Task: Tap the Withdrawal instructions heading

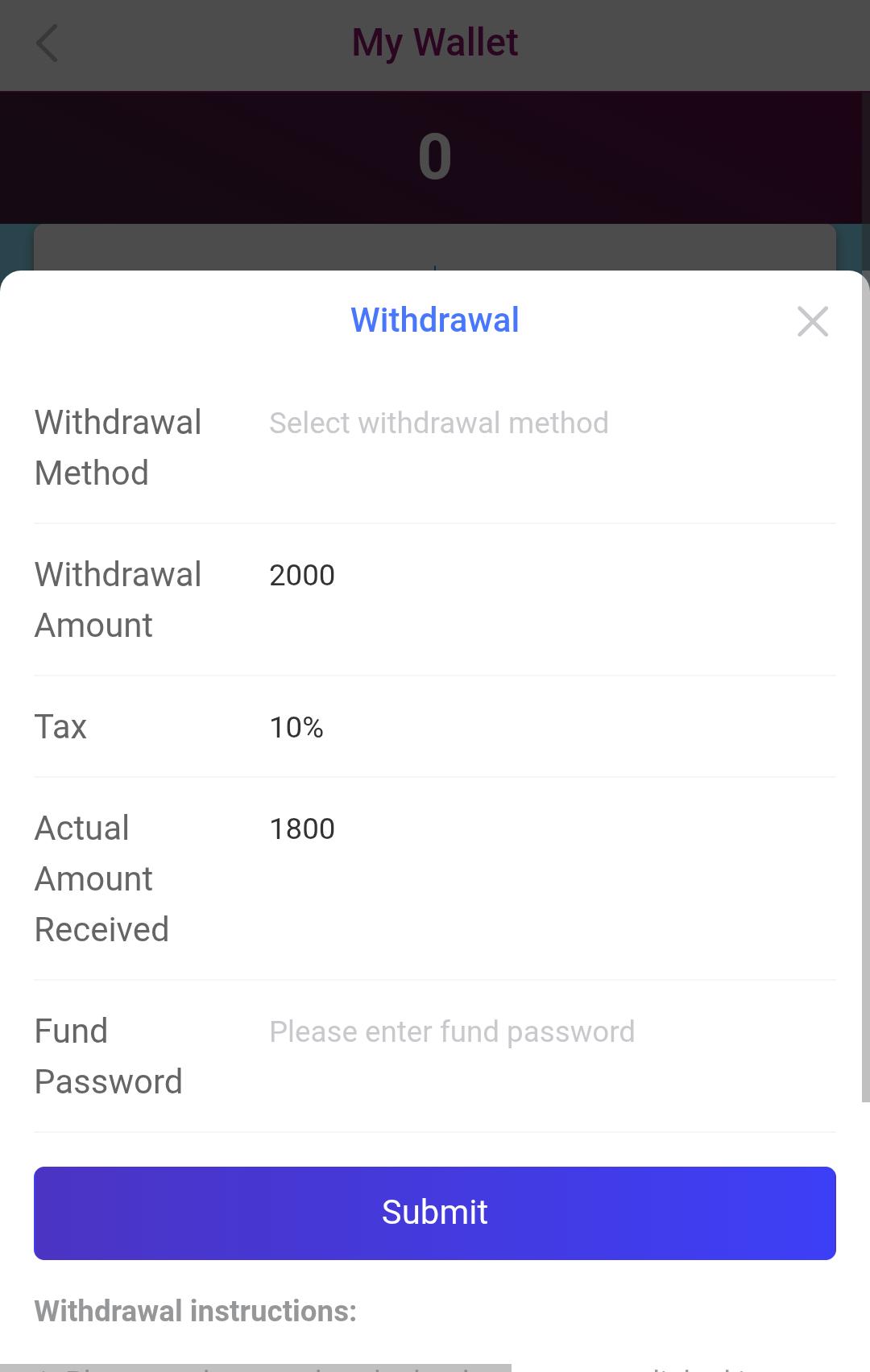Action: coord(193,1310)
